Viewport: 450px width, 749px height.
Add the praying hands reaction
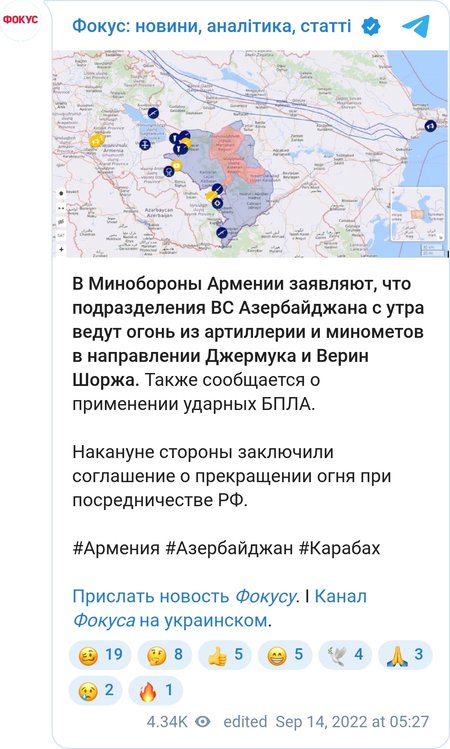pos(405,654)
